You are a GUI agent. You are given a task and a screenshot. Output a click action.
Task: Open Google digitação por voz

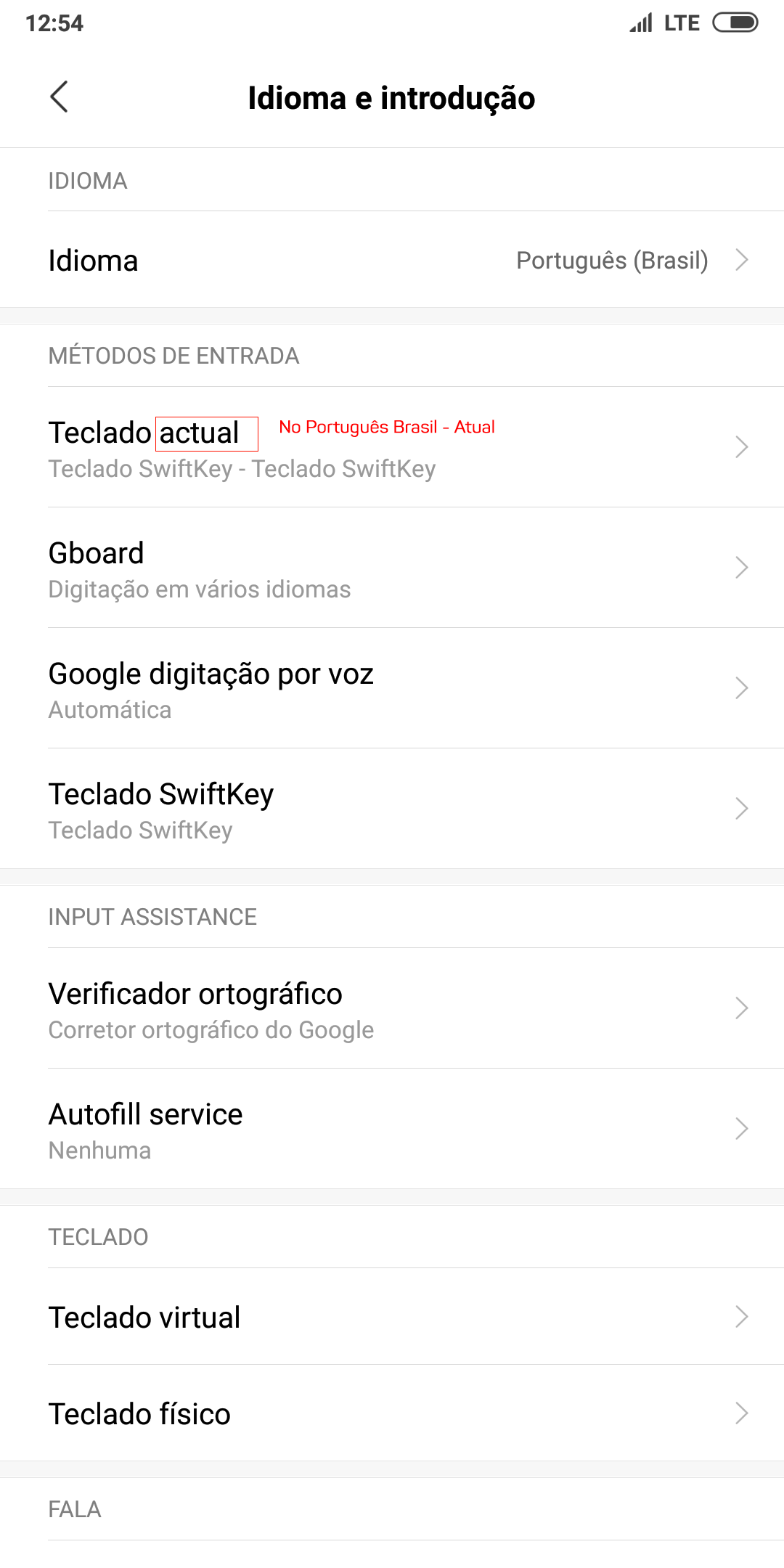point(392,688)
